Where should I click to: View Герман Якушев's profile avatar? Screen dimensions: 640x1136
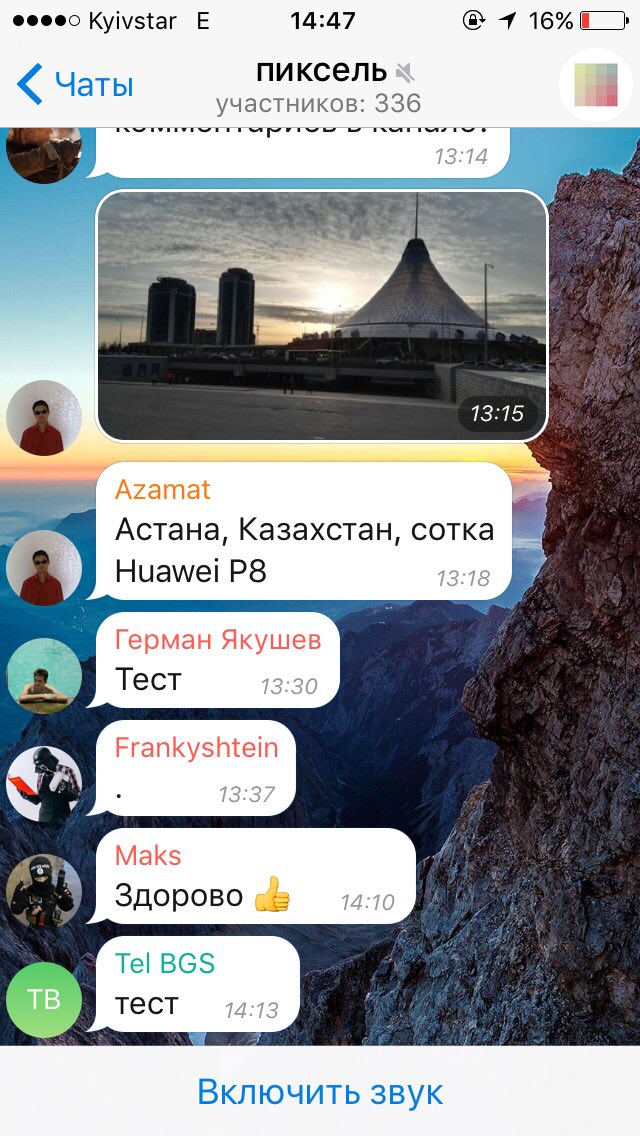point(44,676)
